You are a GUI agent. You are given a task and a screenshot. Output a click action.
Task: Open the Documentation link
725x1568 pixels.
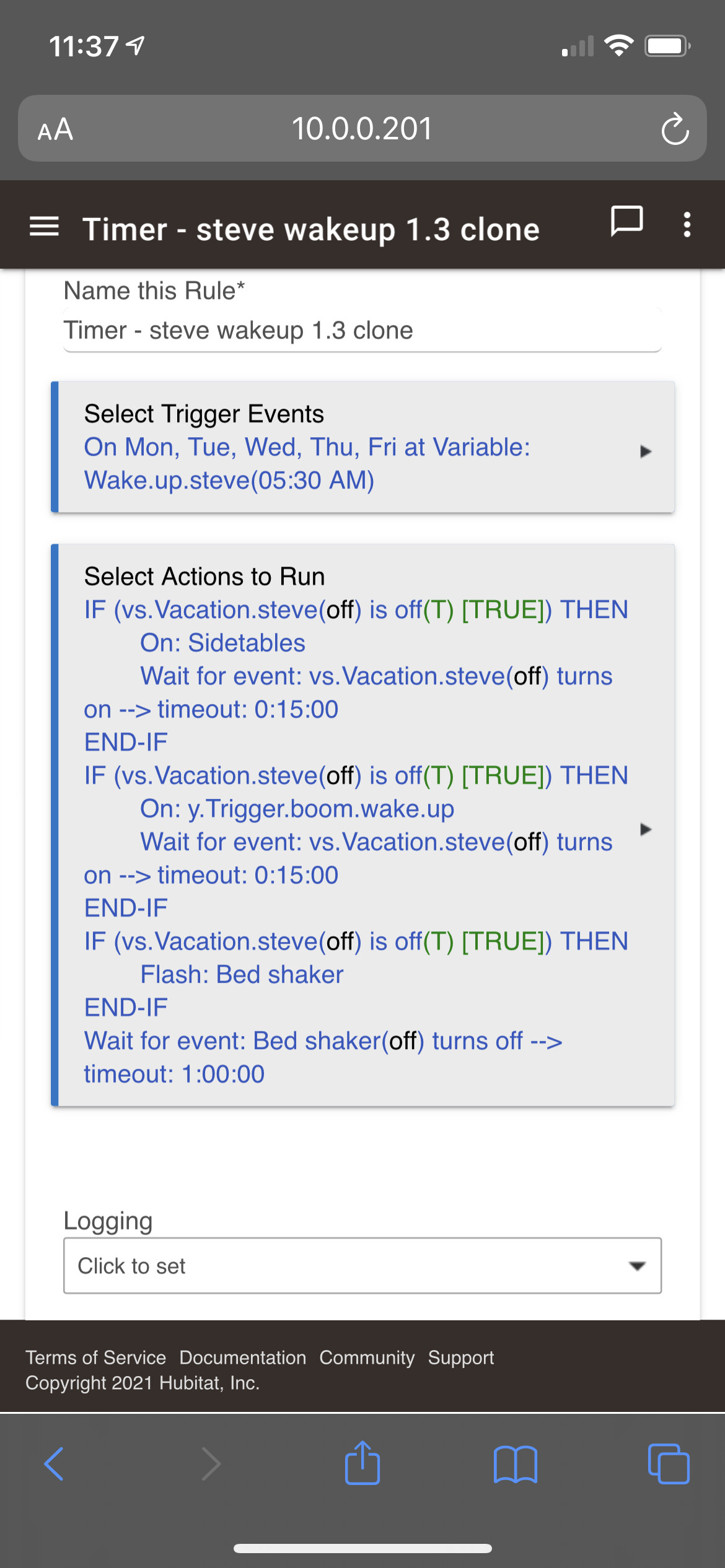click(243, 1357)
